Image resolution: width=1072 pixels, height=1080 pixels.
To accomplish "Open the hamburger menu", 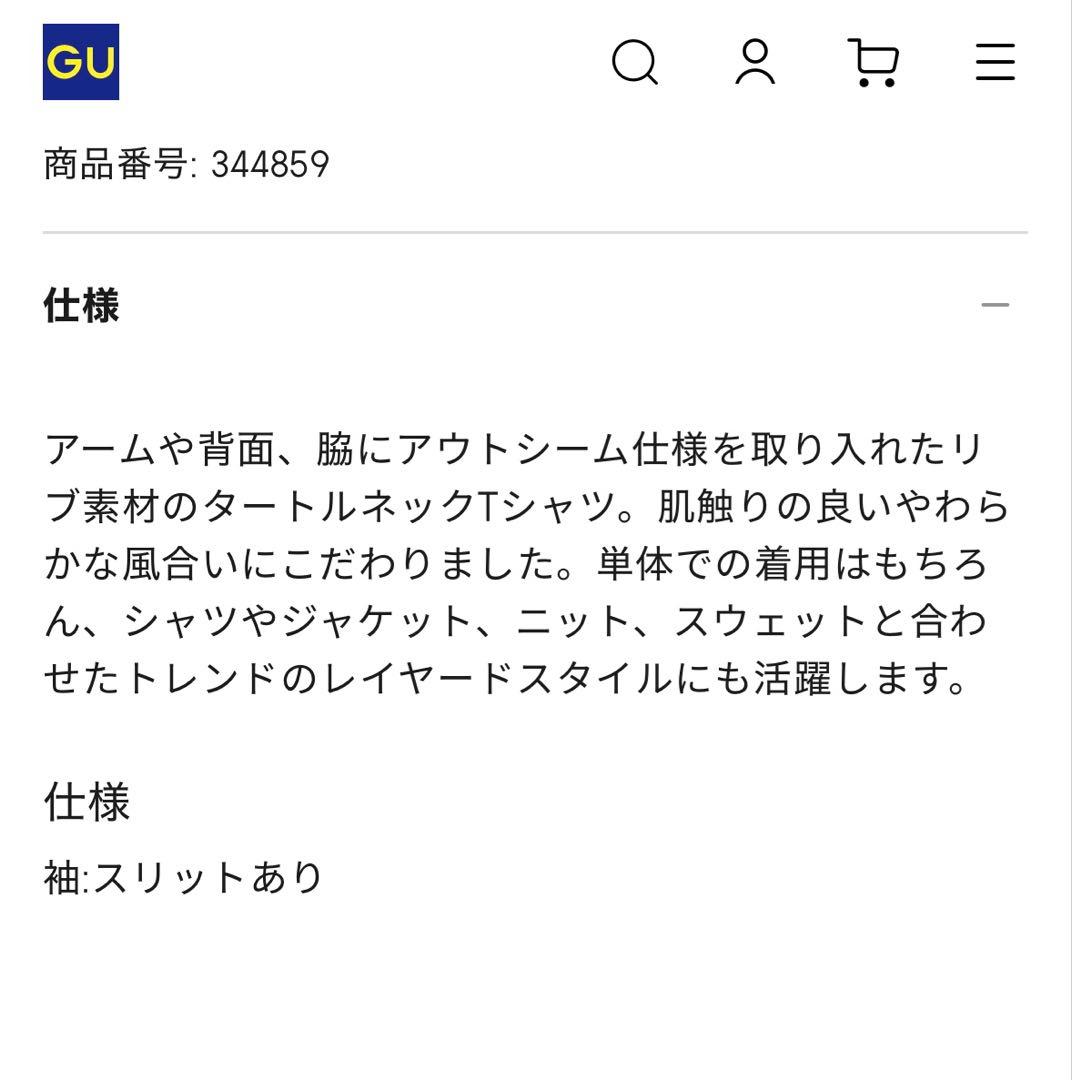I will coord(995,62).
